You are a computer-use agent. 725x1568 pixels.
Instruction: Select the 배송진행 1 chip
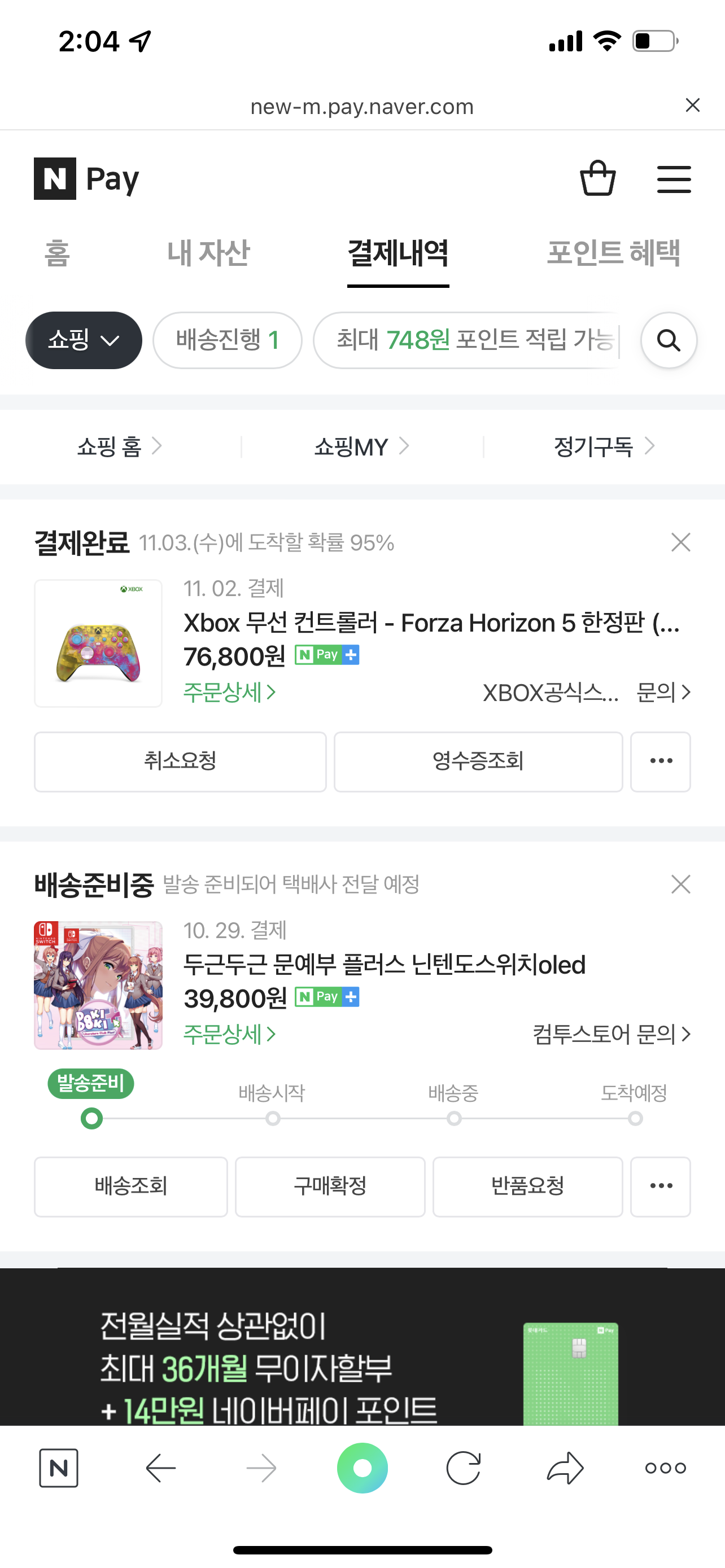(x=227, y=340)
